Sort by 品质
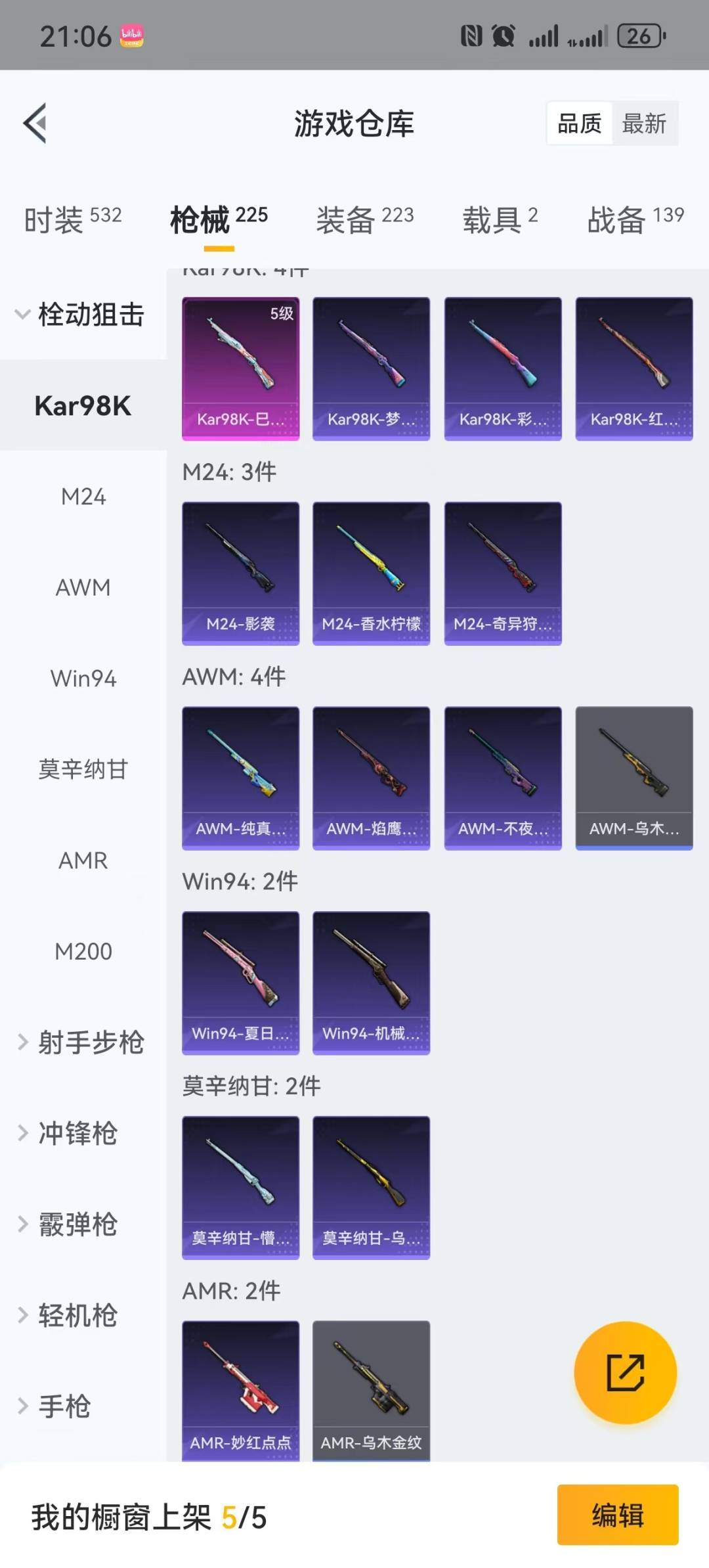This screenshot has height=1568, width=709. [579, 123]
